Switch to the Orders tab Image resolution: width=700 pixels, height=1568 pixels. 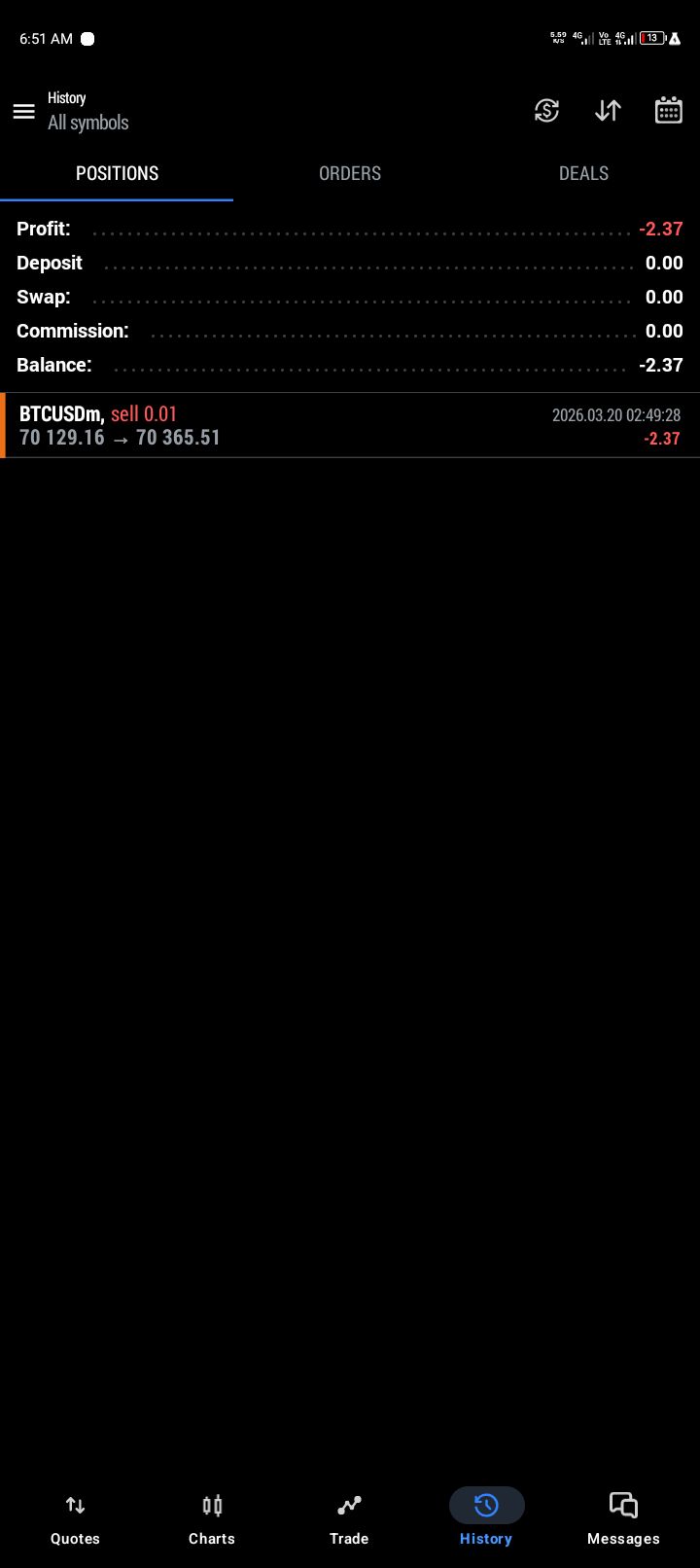click(x=350, y=173)
